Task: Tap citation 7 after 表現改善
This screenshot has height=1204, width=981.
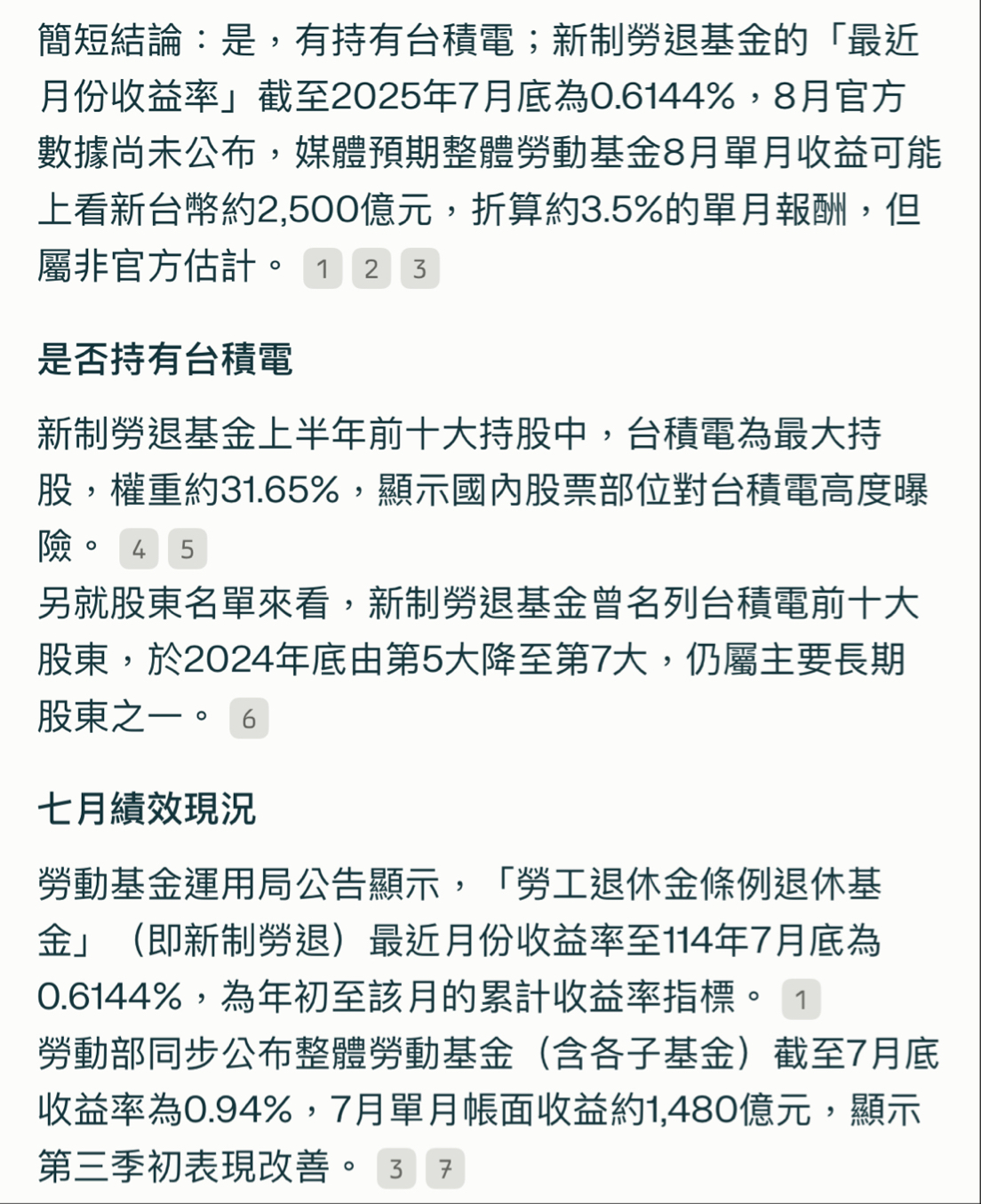Action: pos(445,1168)
